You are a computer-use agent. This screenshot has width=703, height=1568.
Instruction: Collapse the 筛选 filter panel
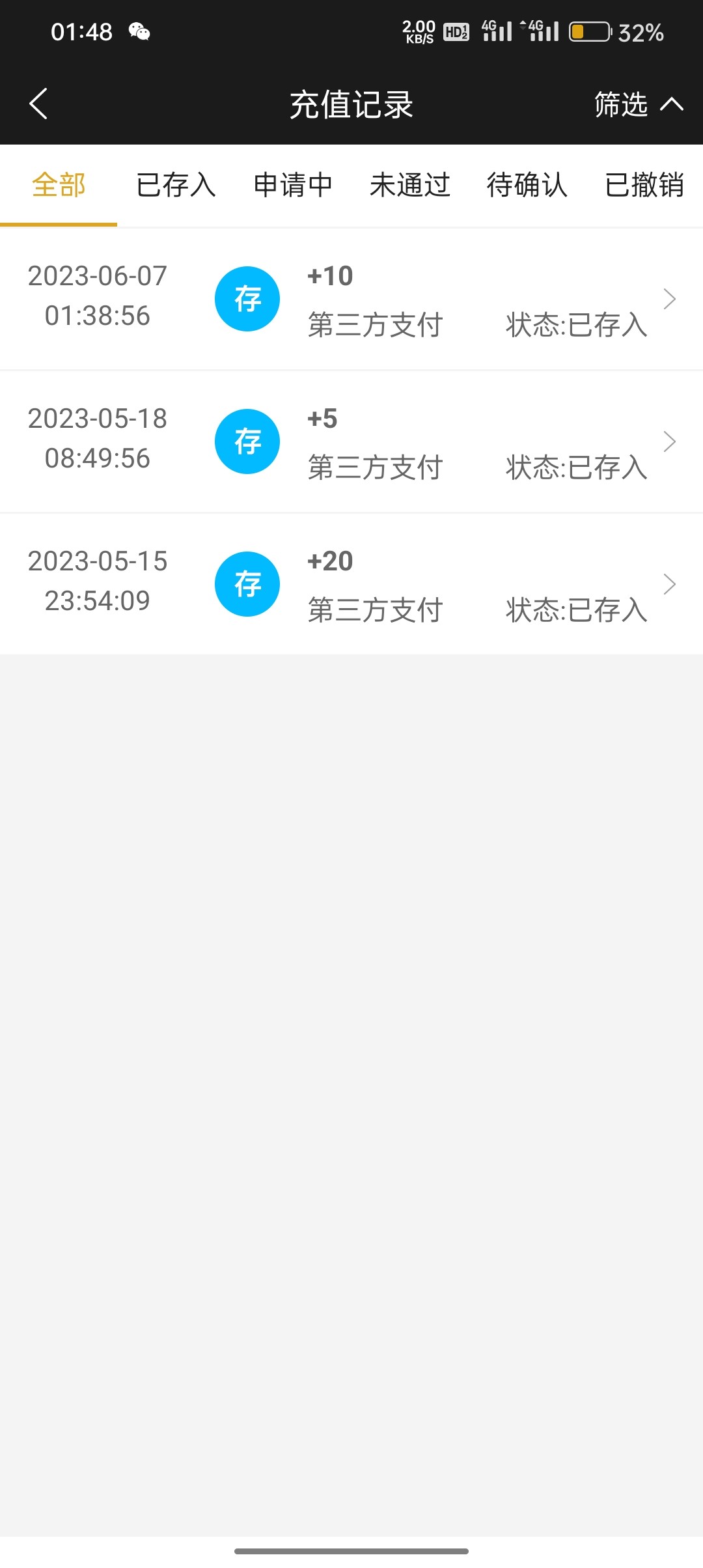pyautogui.click(x=635, y=104)
